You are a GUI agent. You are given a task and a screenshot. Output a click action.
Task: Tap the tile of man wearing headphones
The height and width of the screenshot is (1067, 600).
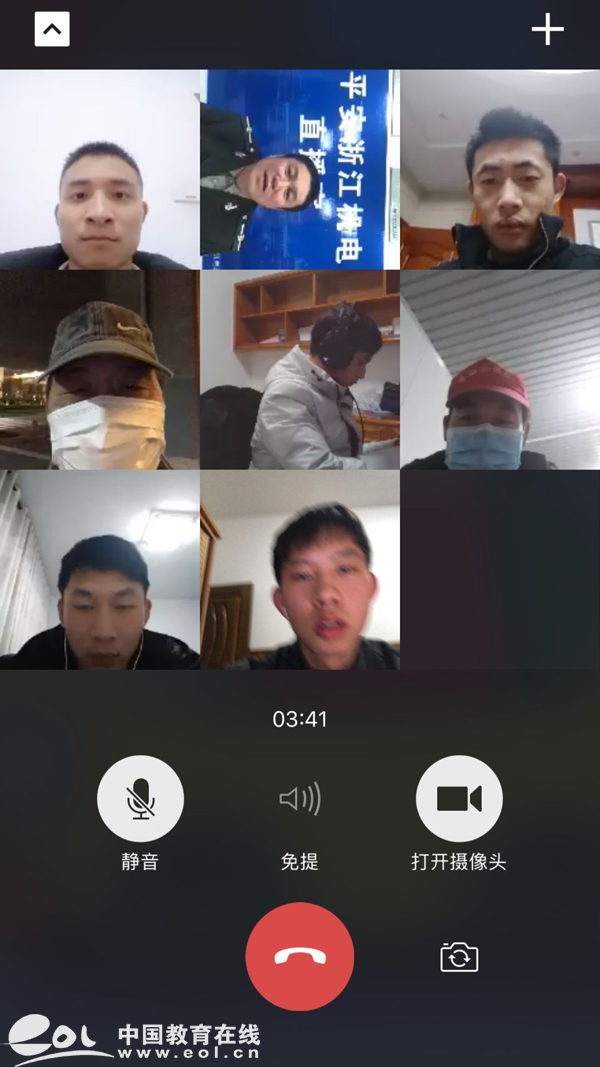tap(300, 369)
